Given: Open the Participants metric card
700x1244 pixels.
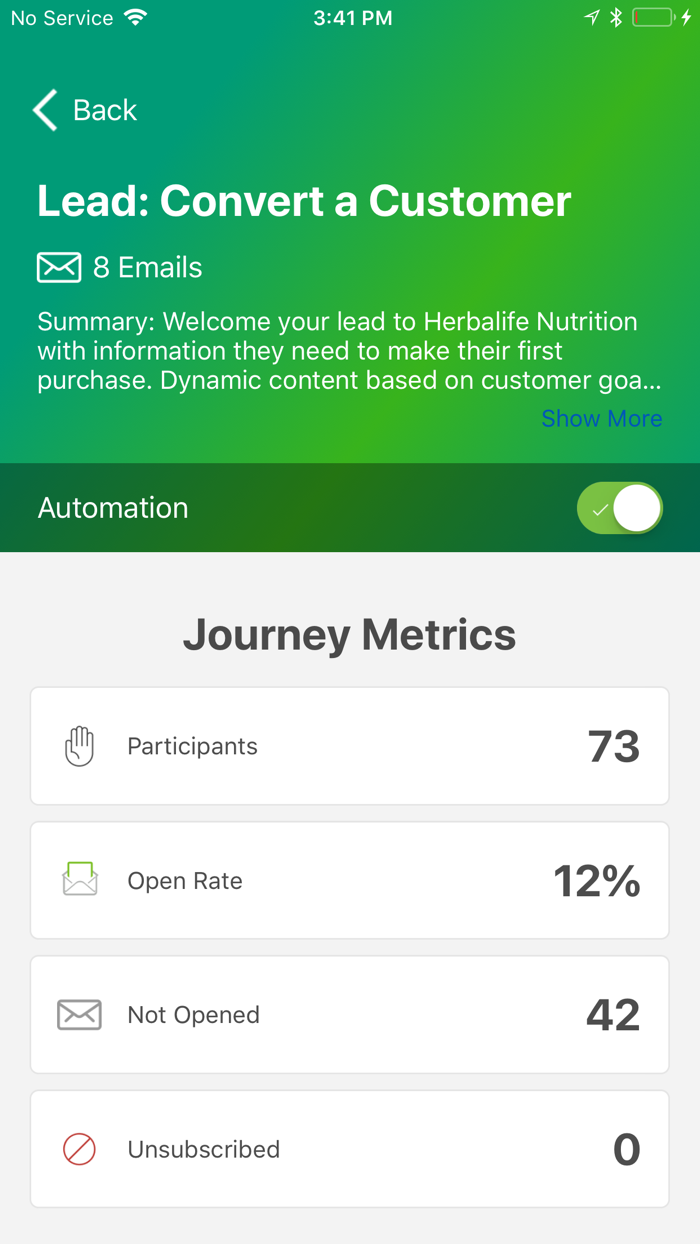Looking at the screenshot, I should (349, 746).
